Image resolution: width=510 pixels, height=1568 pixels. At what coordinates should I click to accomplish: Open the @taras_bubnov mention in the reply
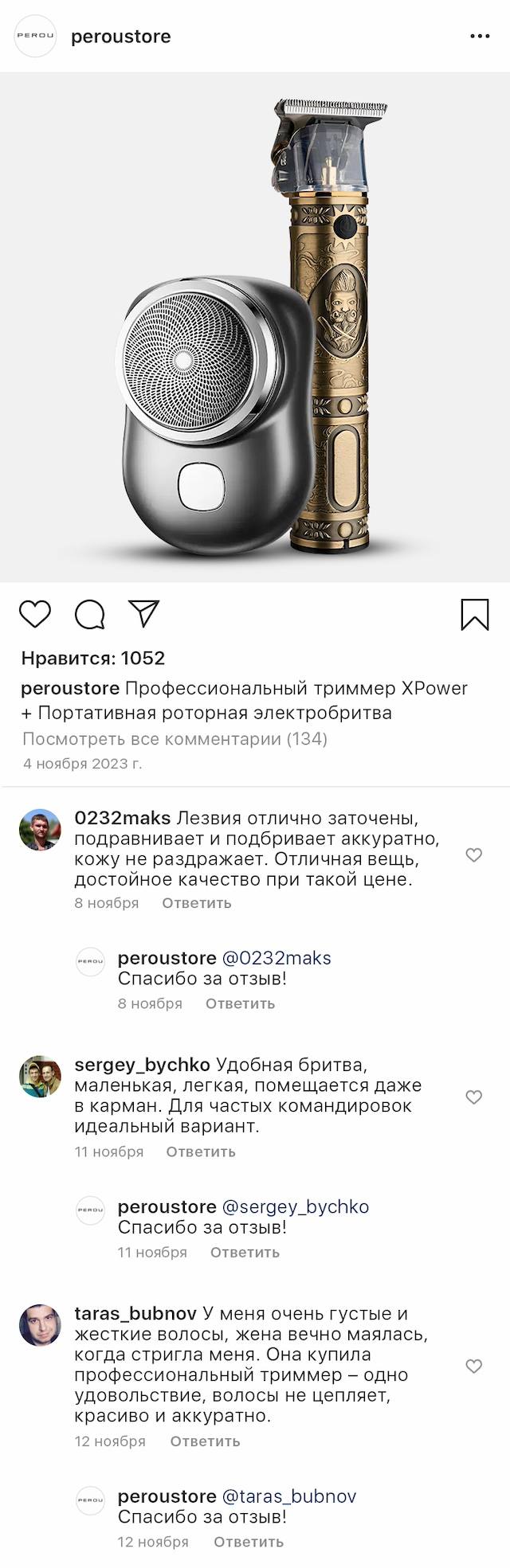pos(289,1496)
